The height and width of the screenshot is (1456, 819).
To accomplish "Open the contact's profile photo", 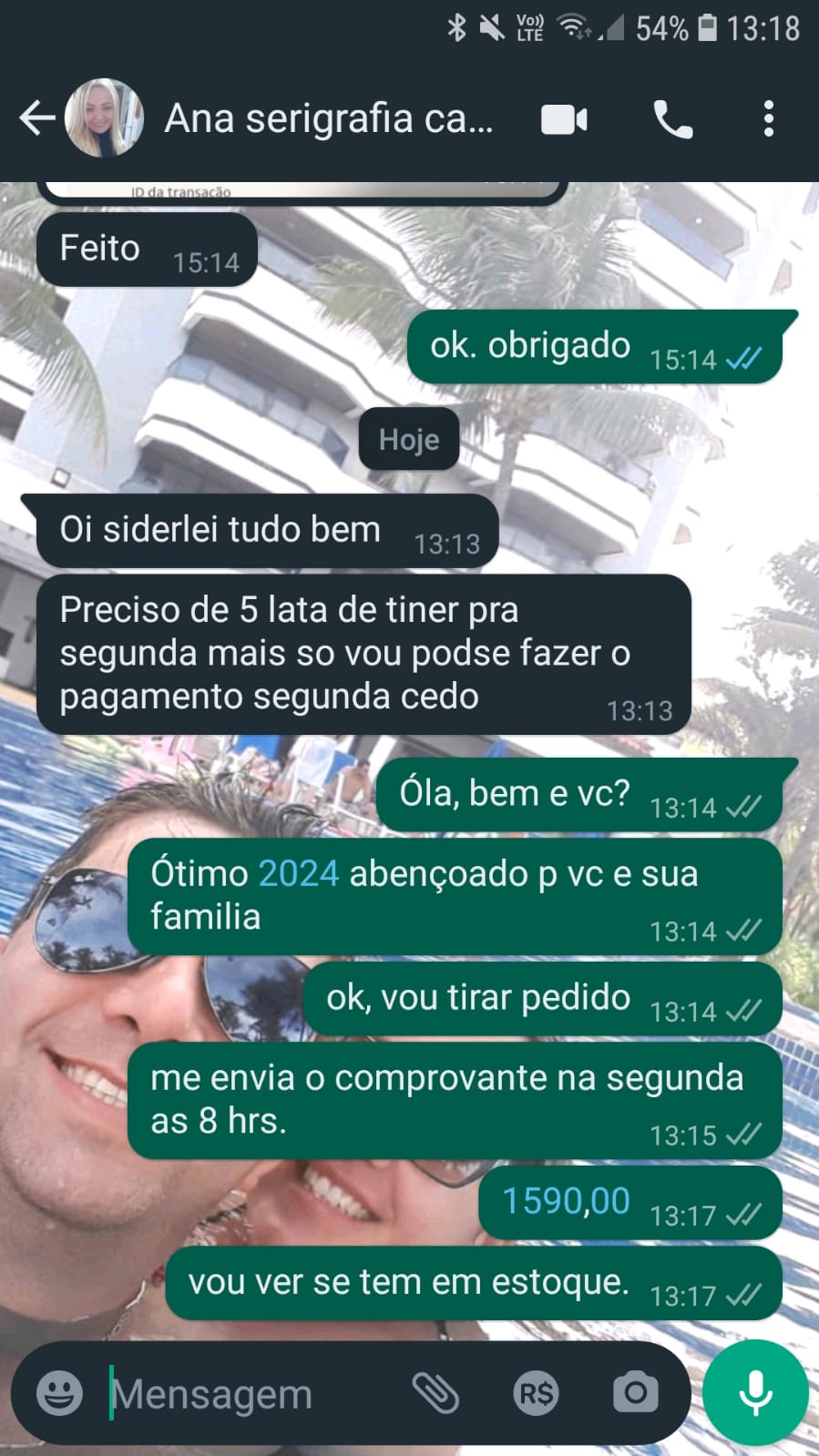I will point(104,118).
